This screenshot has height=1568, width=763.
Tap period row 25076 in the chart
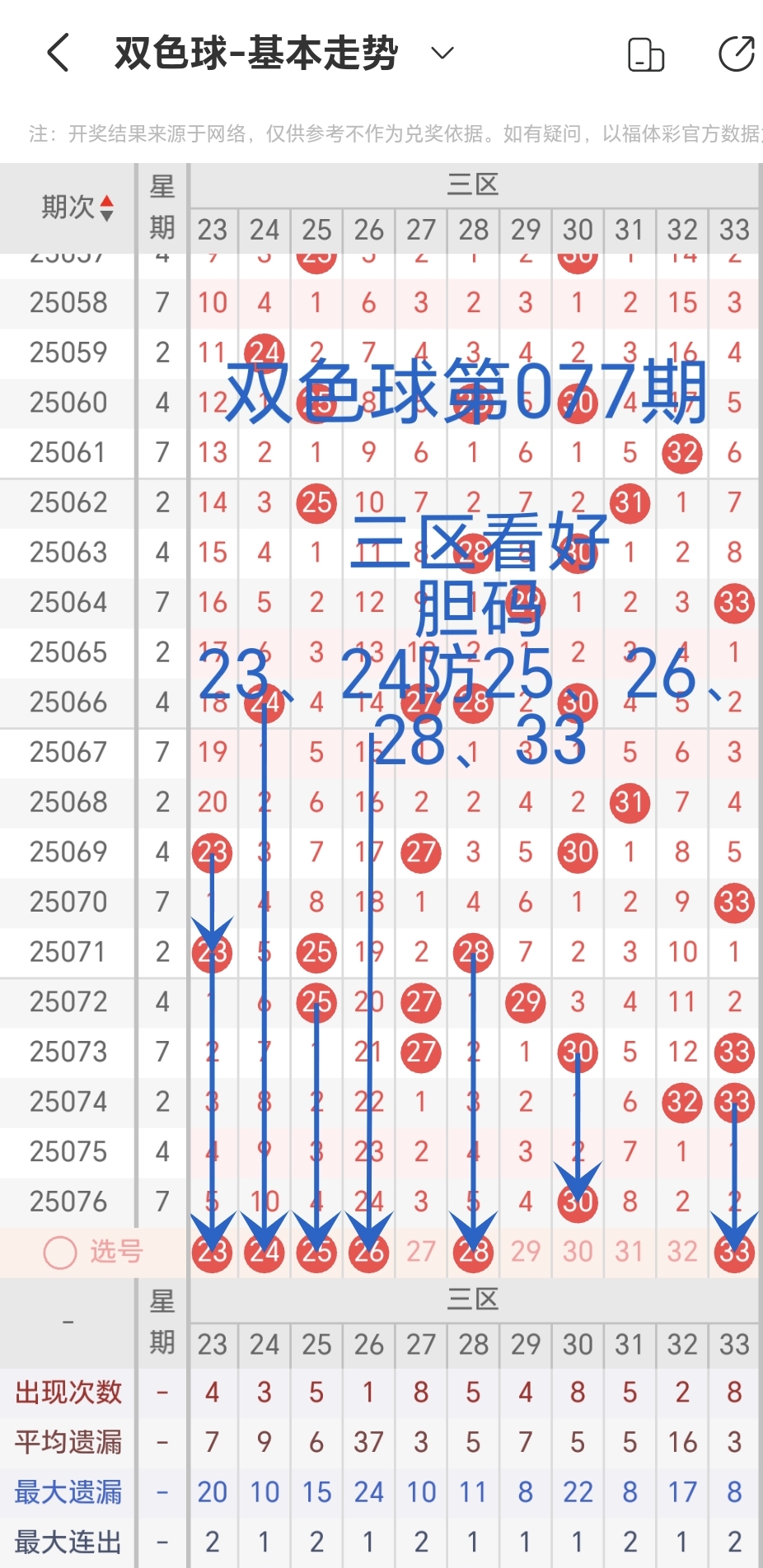pos(67,1202)
